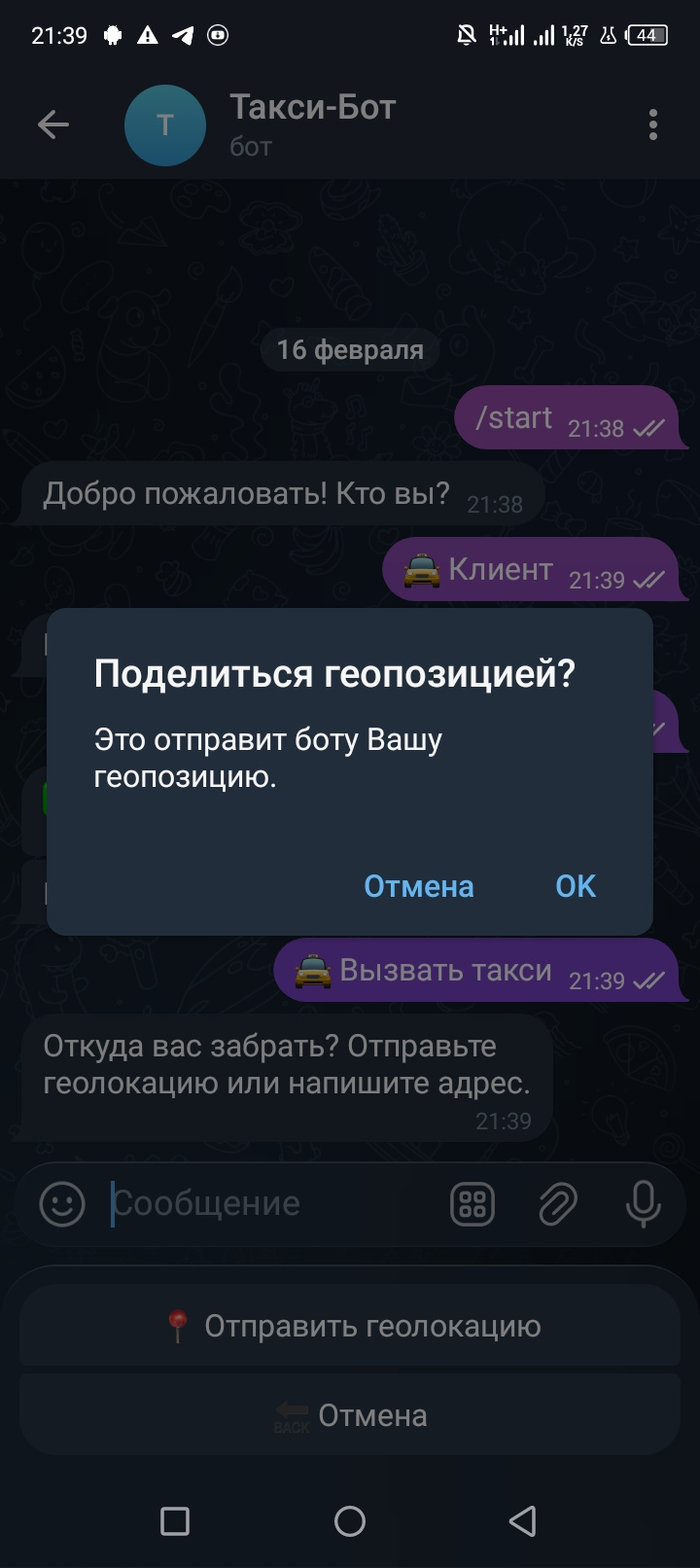The width and height of the screenshot is (700, 1568).
Task: Confirm sharing location with OK
Action: (576, 886)
